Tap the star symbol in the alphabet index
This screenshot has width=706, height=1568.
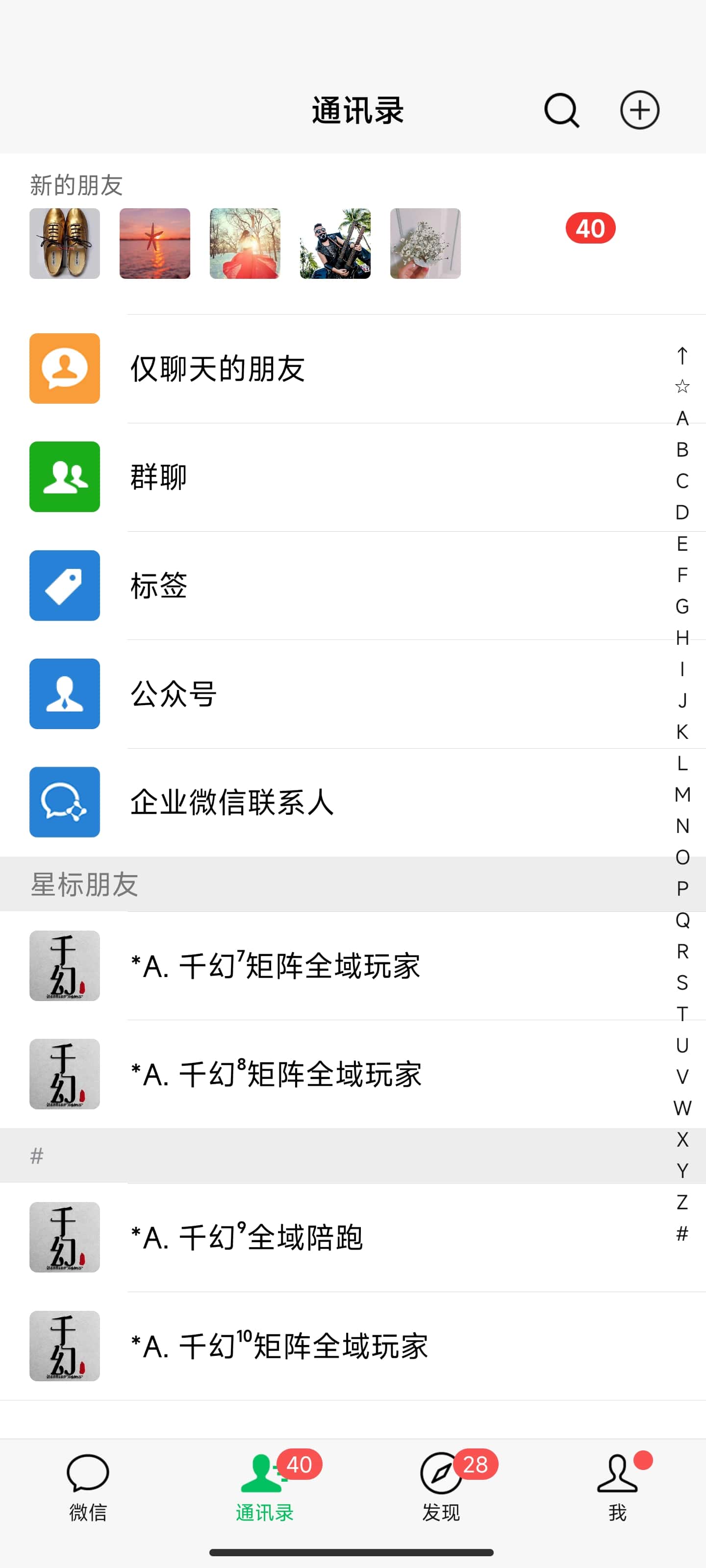pyautogui.click(x=683, y=385)
